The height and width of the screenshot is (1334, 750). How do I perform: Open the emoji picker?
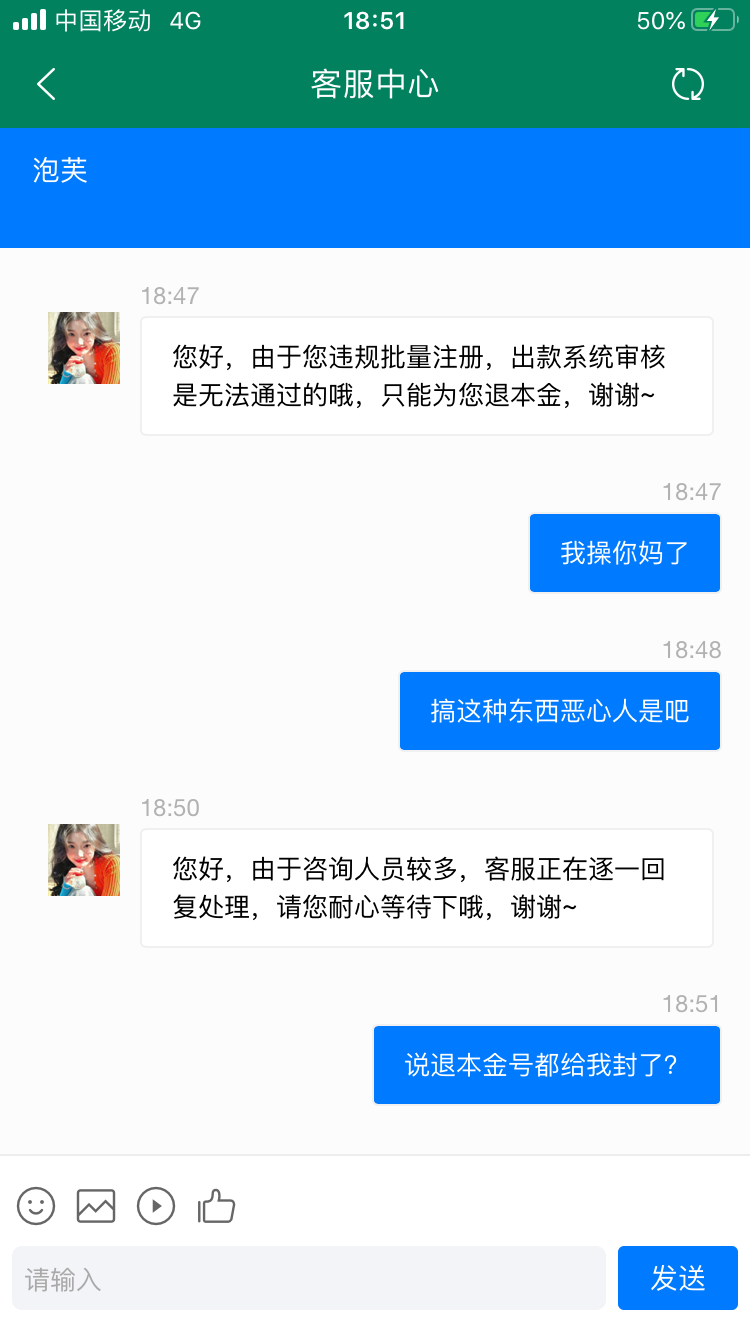coord(36,1206)
